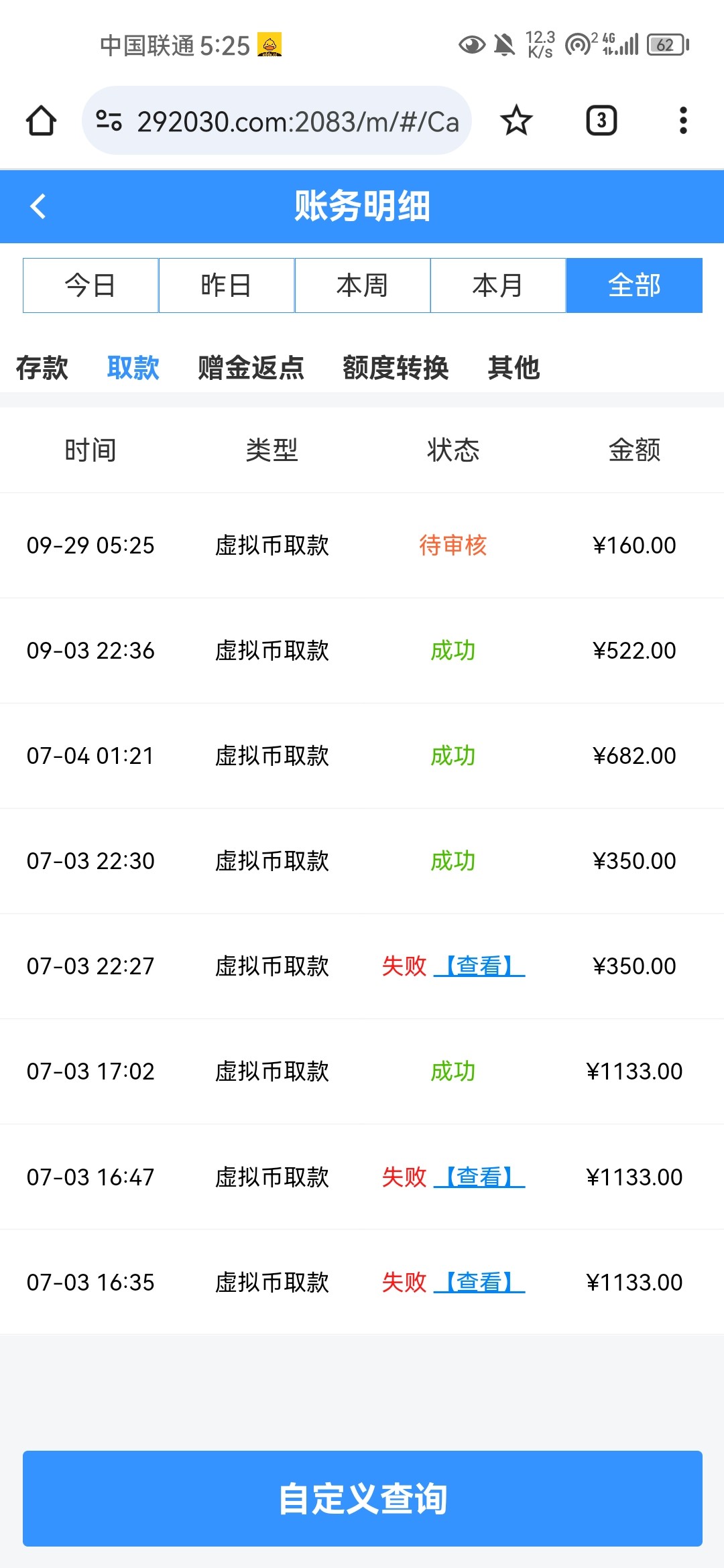
Task: Switch to the 赠金返点 tab
Action: [x=251, y=368]
